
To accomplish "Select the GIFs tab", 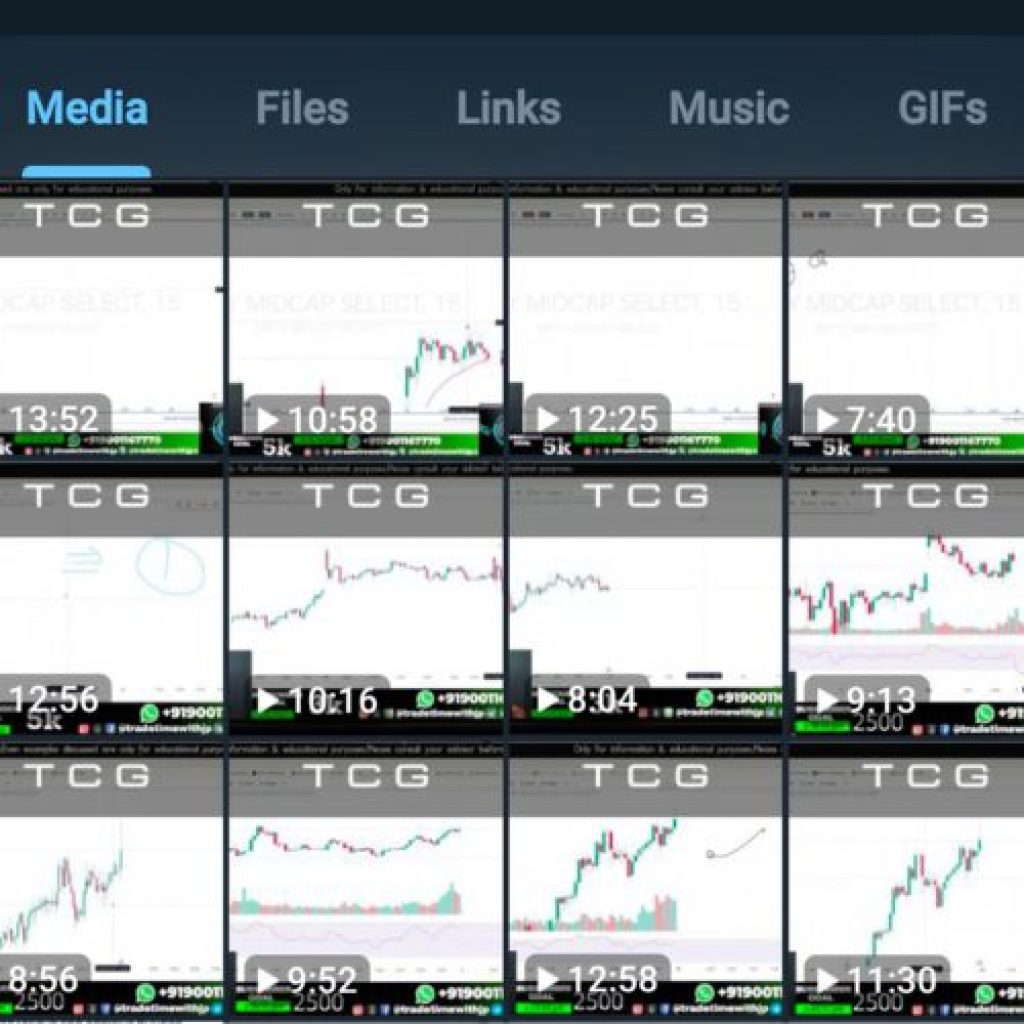I will click(x=942, y=109).
